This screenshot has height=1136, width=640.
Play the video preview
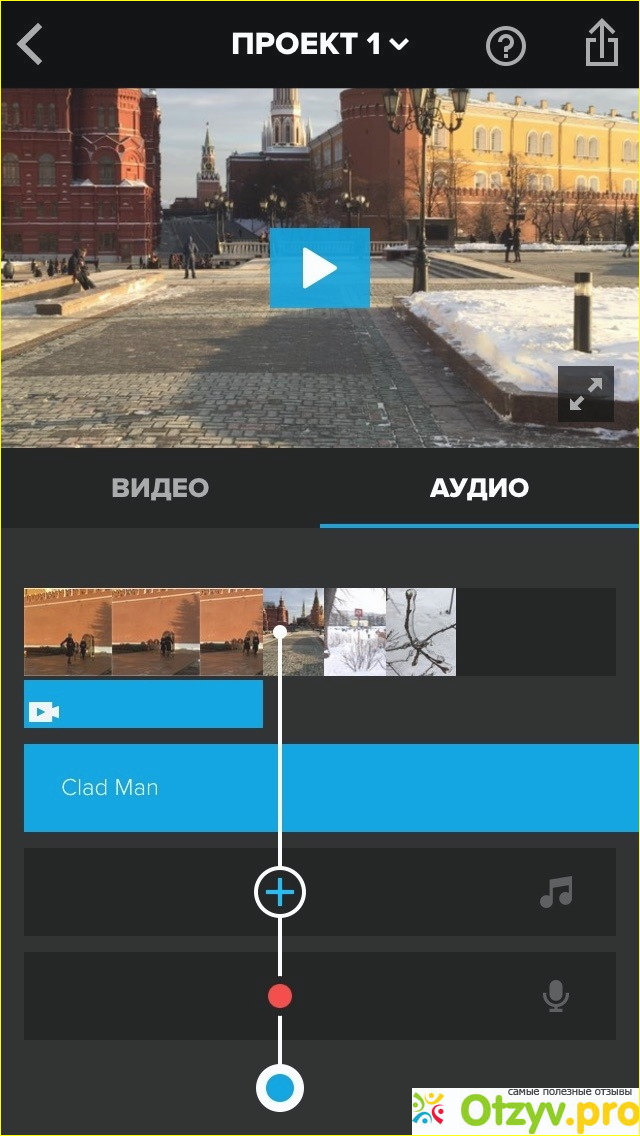(x=320, y=268)
